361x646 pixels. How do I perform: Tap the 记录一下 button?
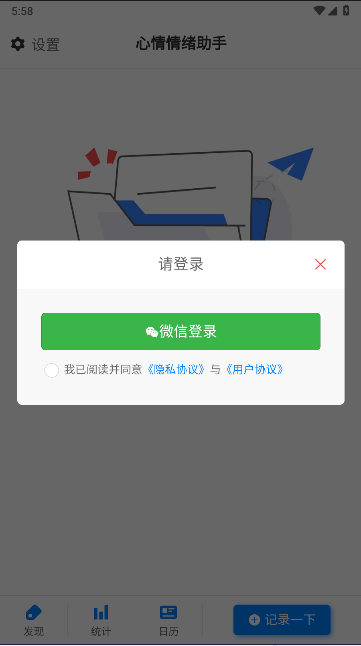(282, 620)
